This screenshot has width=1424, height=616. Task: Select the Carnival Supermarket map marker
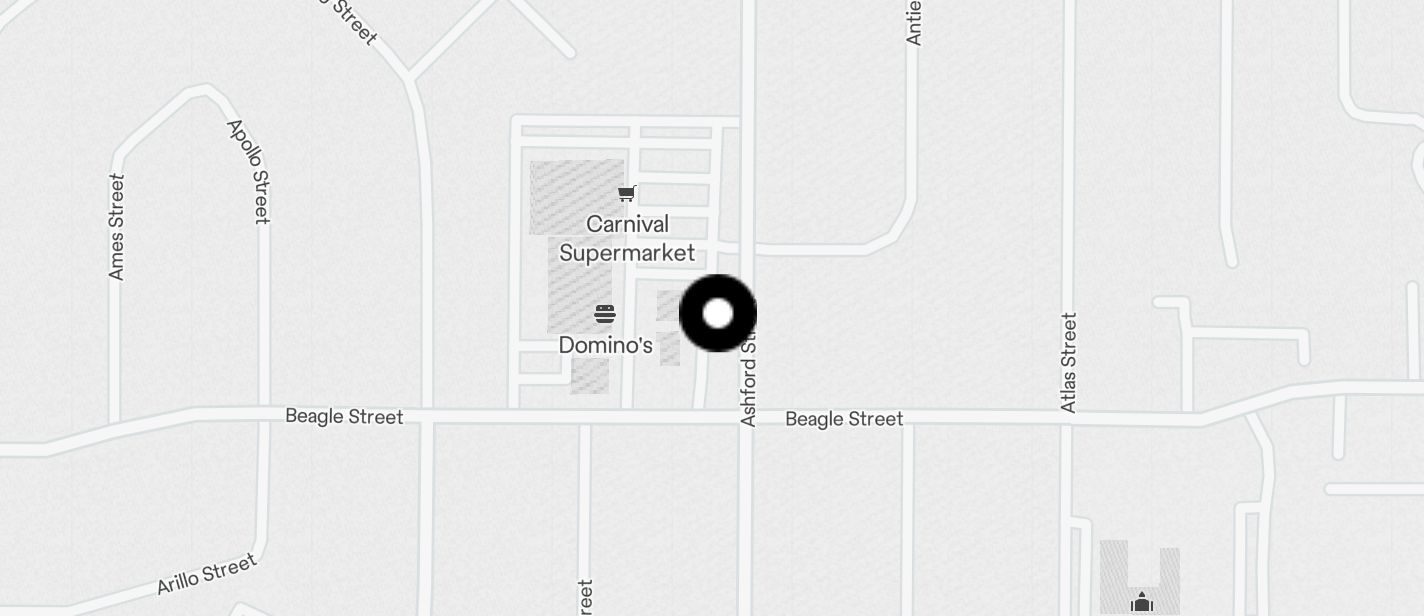[x=627, y=194]
